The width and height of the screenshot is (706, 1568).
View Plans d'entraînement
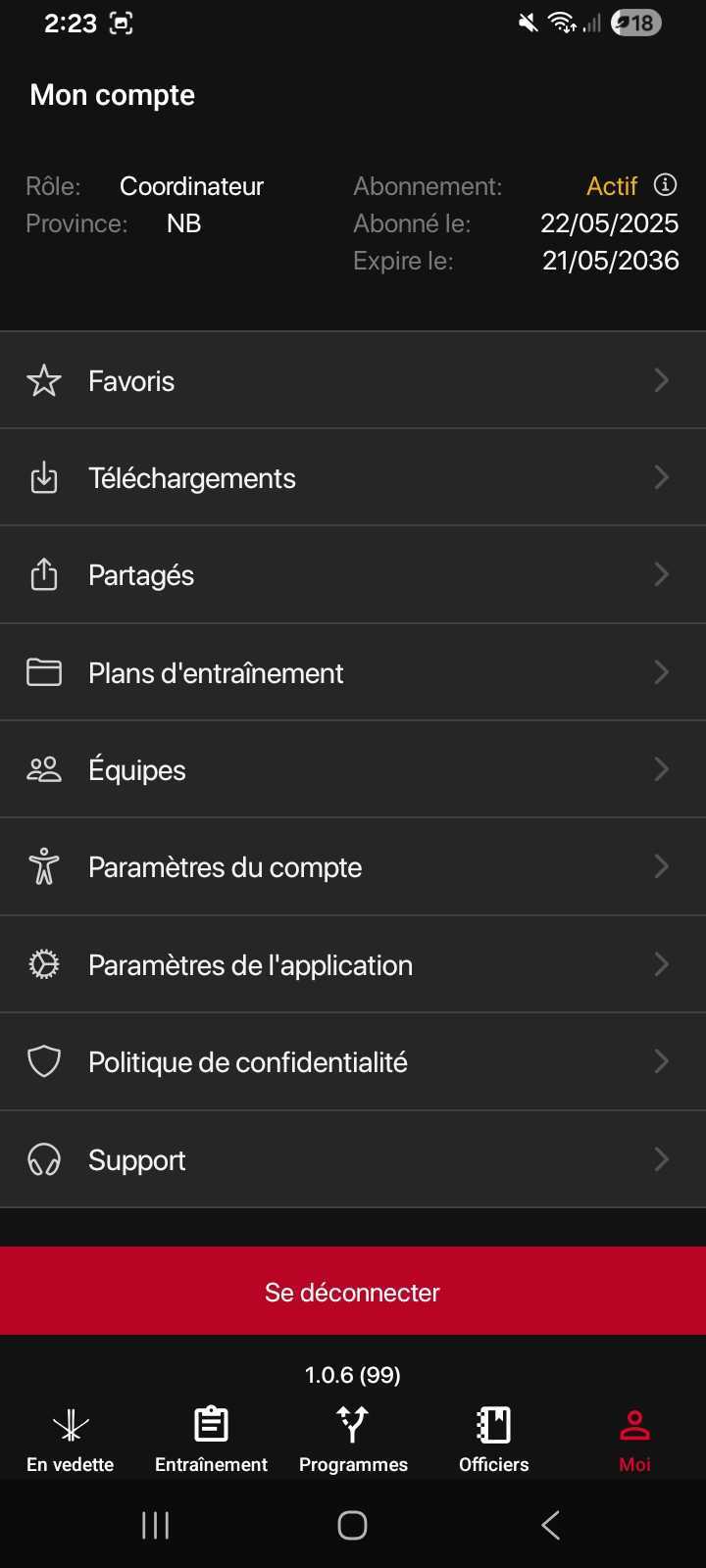[353, 672]
